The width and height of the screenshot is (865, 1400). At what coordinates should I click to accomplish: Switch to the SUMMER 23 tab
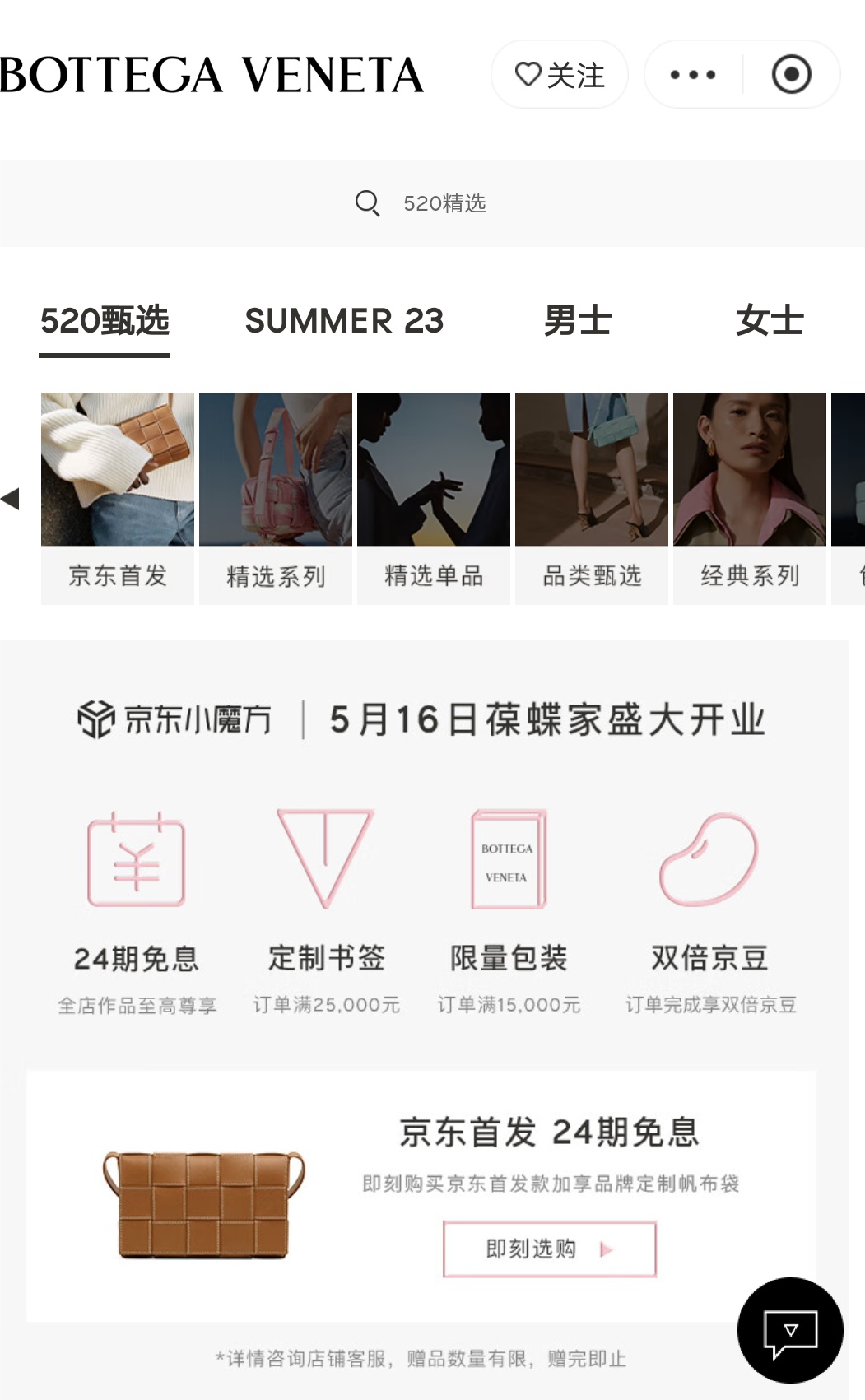pyautogui.click(x=344, y=321)
